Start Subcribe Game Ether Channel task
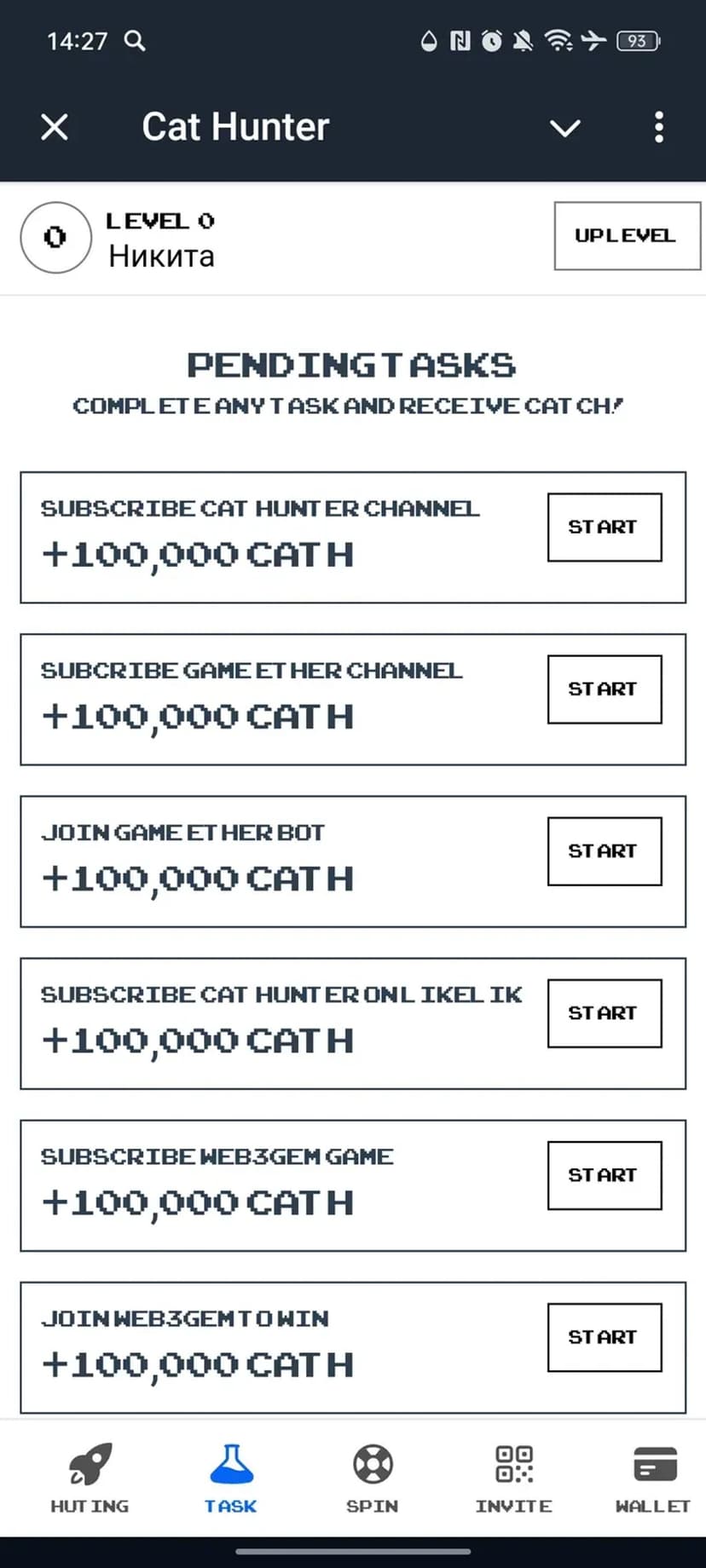 pos(604,689)
